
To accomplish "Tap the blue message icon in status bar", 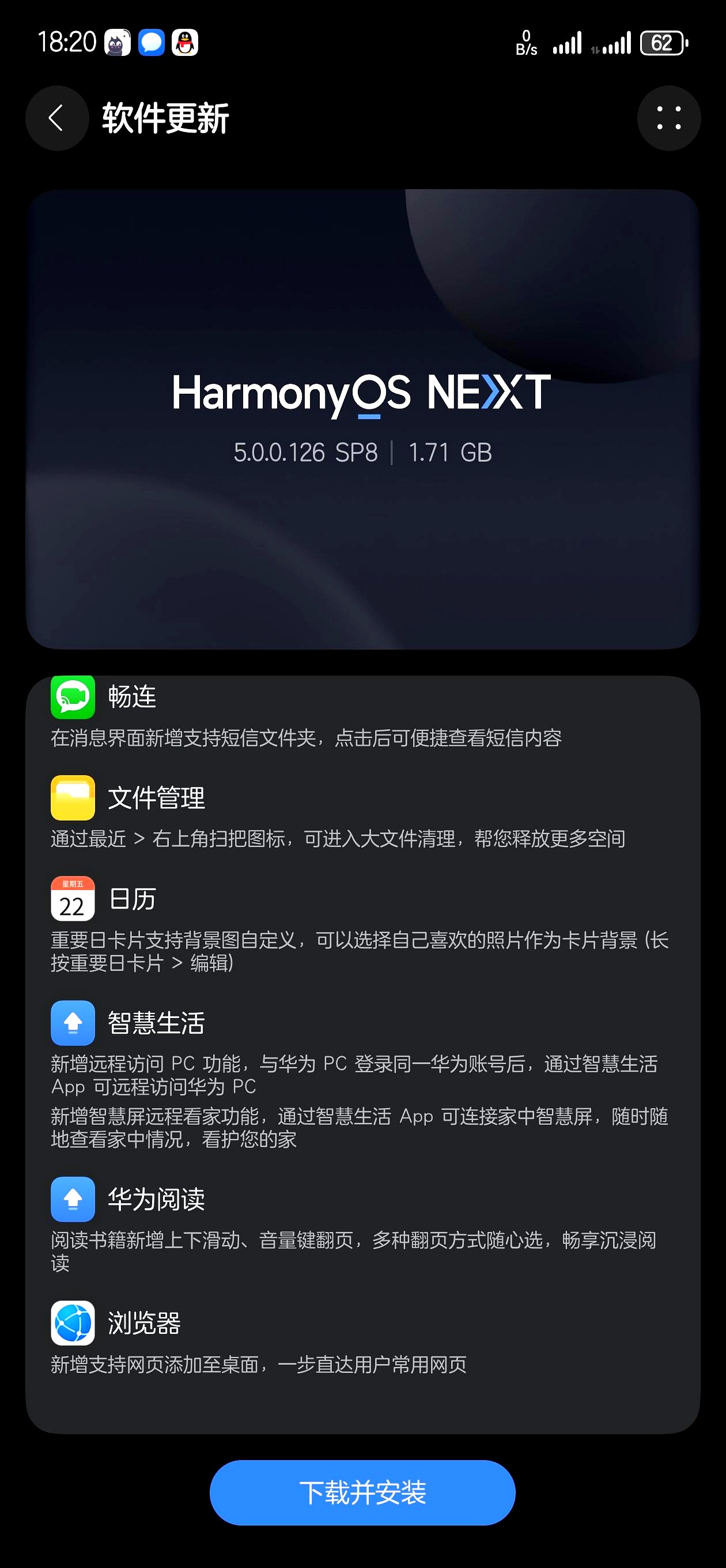I will pos(151,43).
